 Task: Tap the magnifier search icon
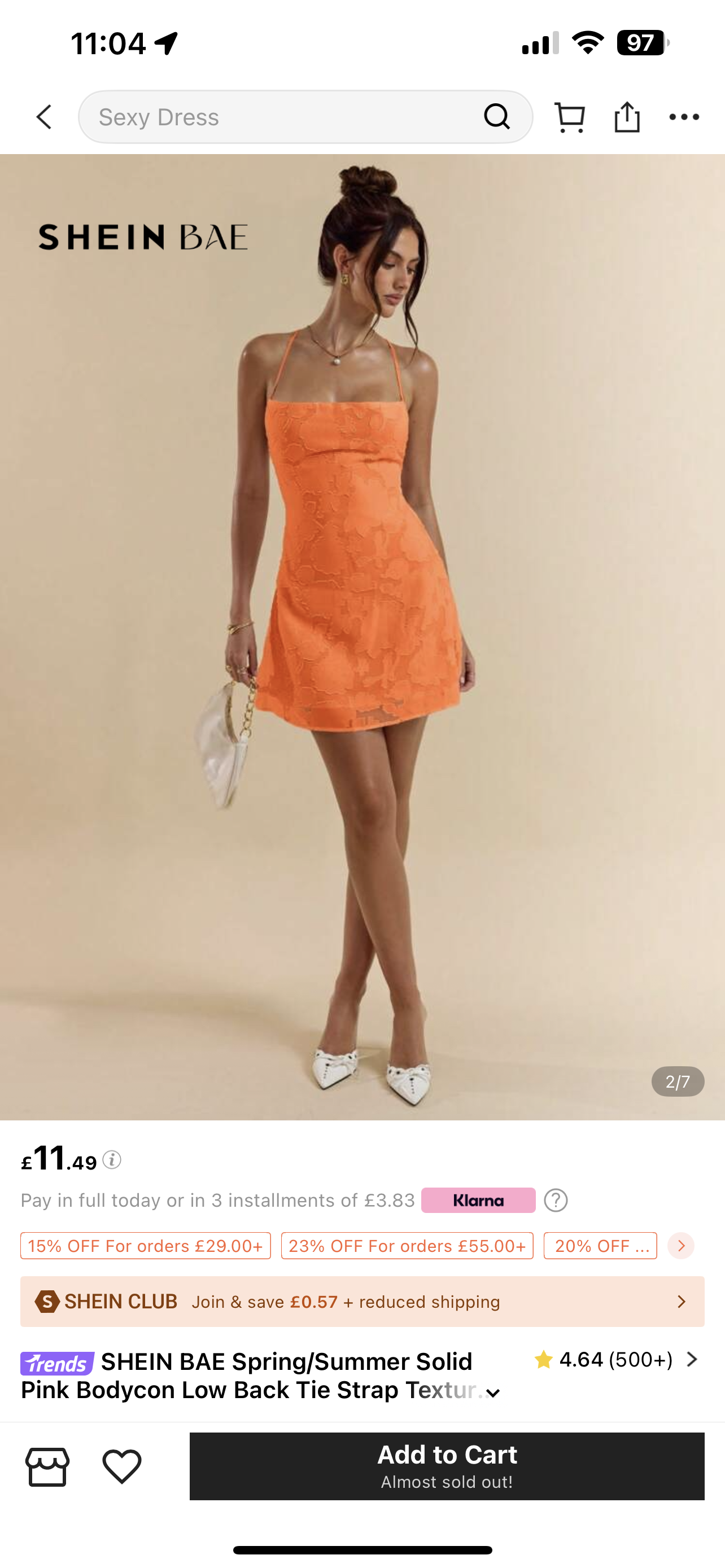click(497, 116)
